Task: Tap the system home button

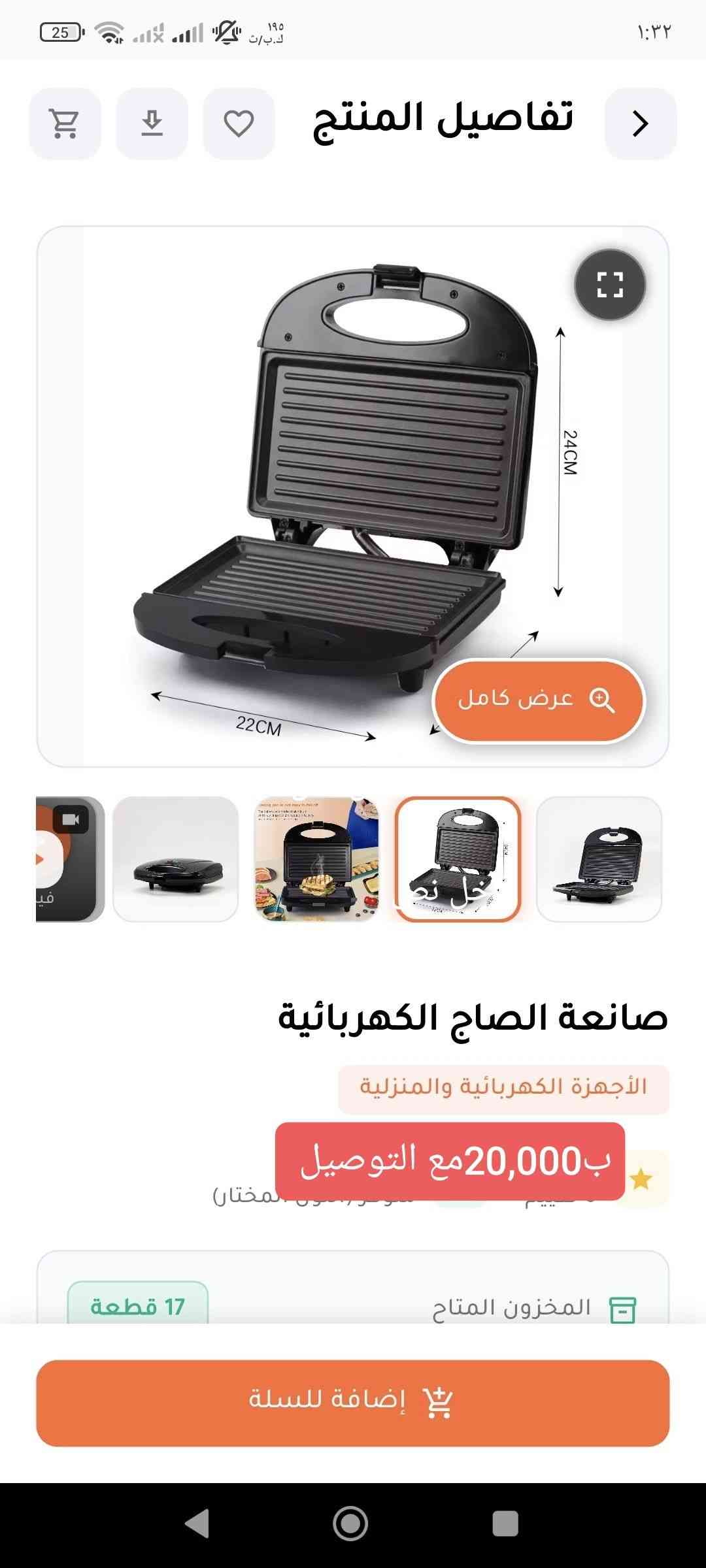Action: (x=351, y=1524)
